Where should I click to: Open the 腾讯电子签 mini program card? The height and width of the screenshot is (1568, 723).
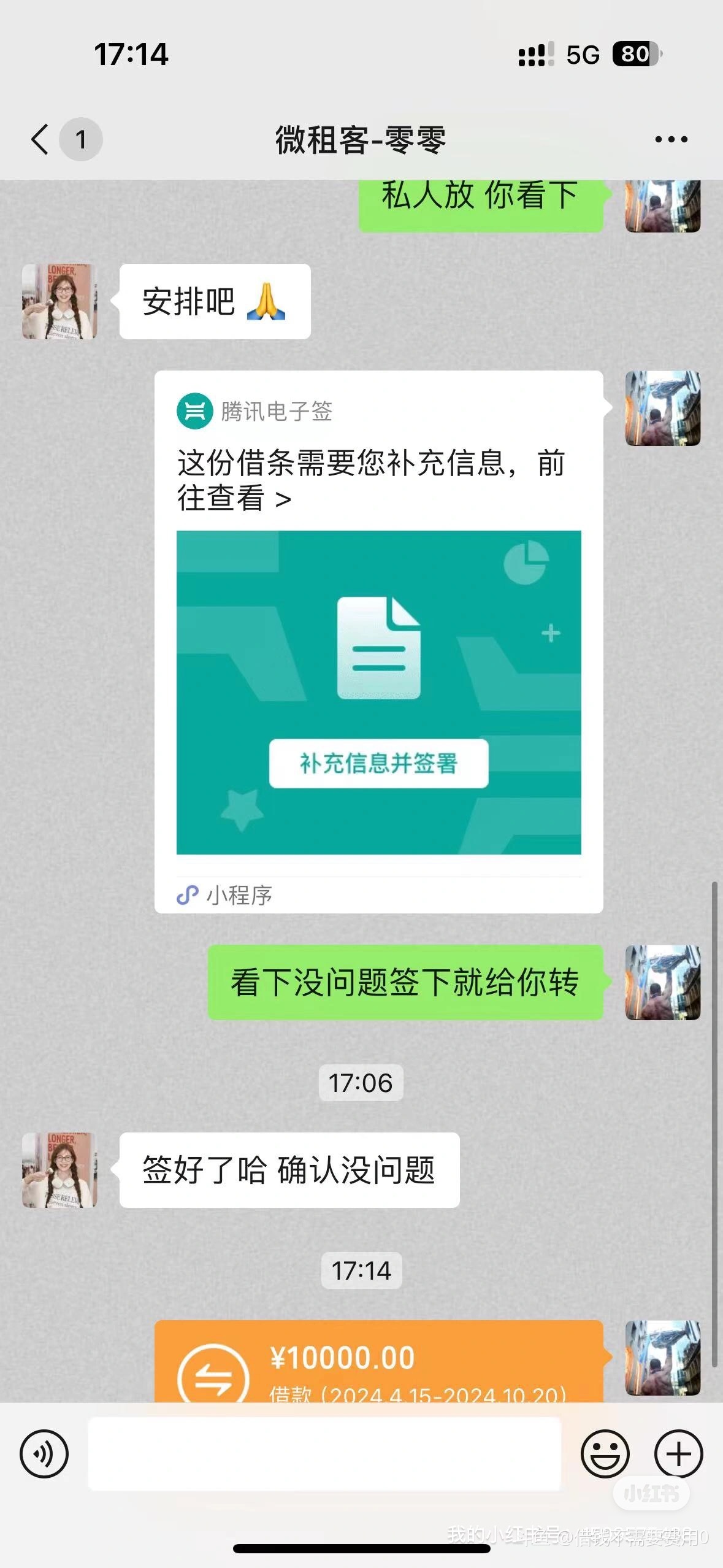[x=378, y=641]
